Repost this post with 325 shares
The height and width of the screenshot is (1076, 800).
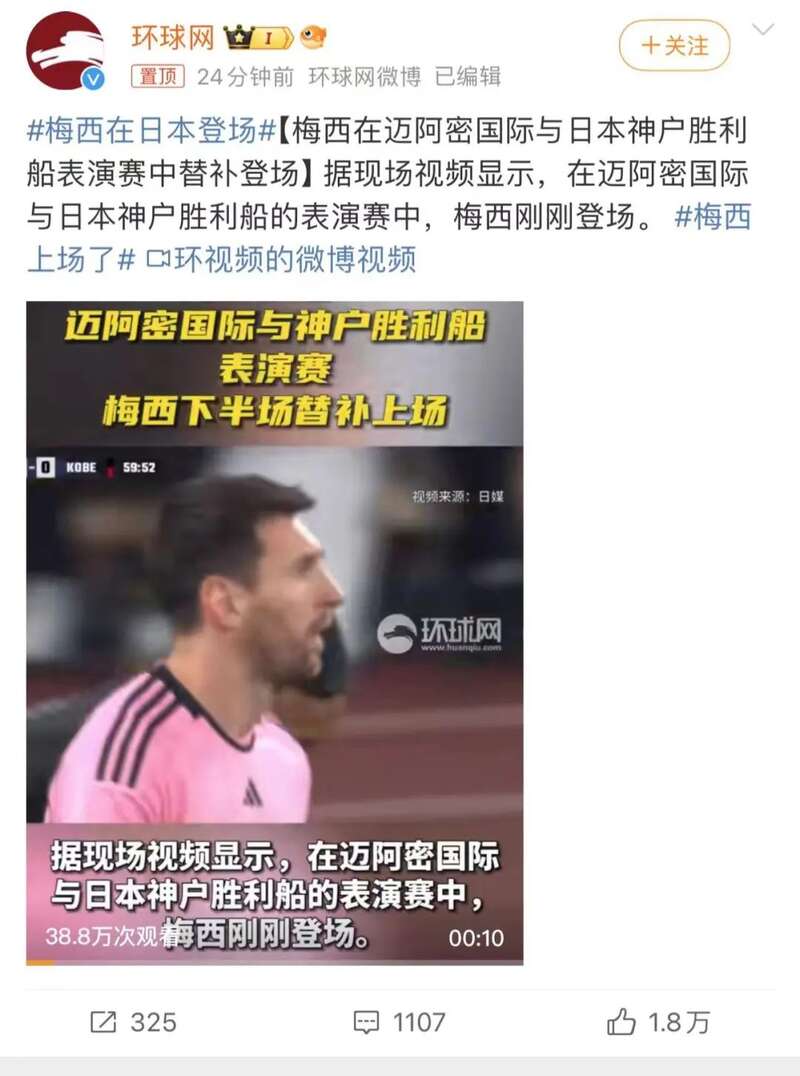coord(133,1021)
